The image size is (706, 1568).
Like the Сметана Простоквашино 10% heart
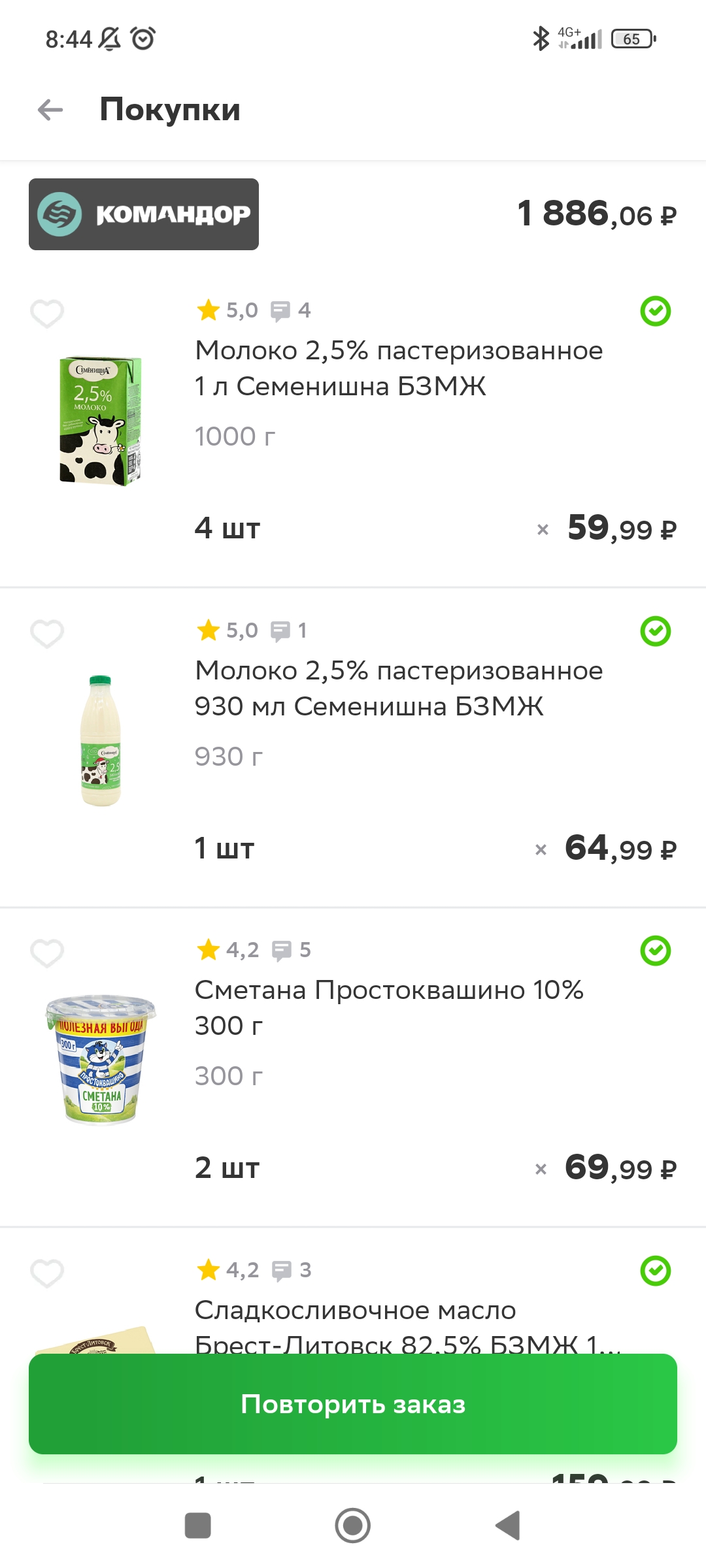(47, 953)
